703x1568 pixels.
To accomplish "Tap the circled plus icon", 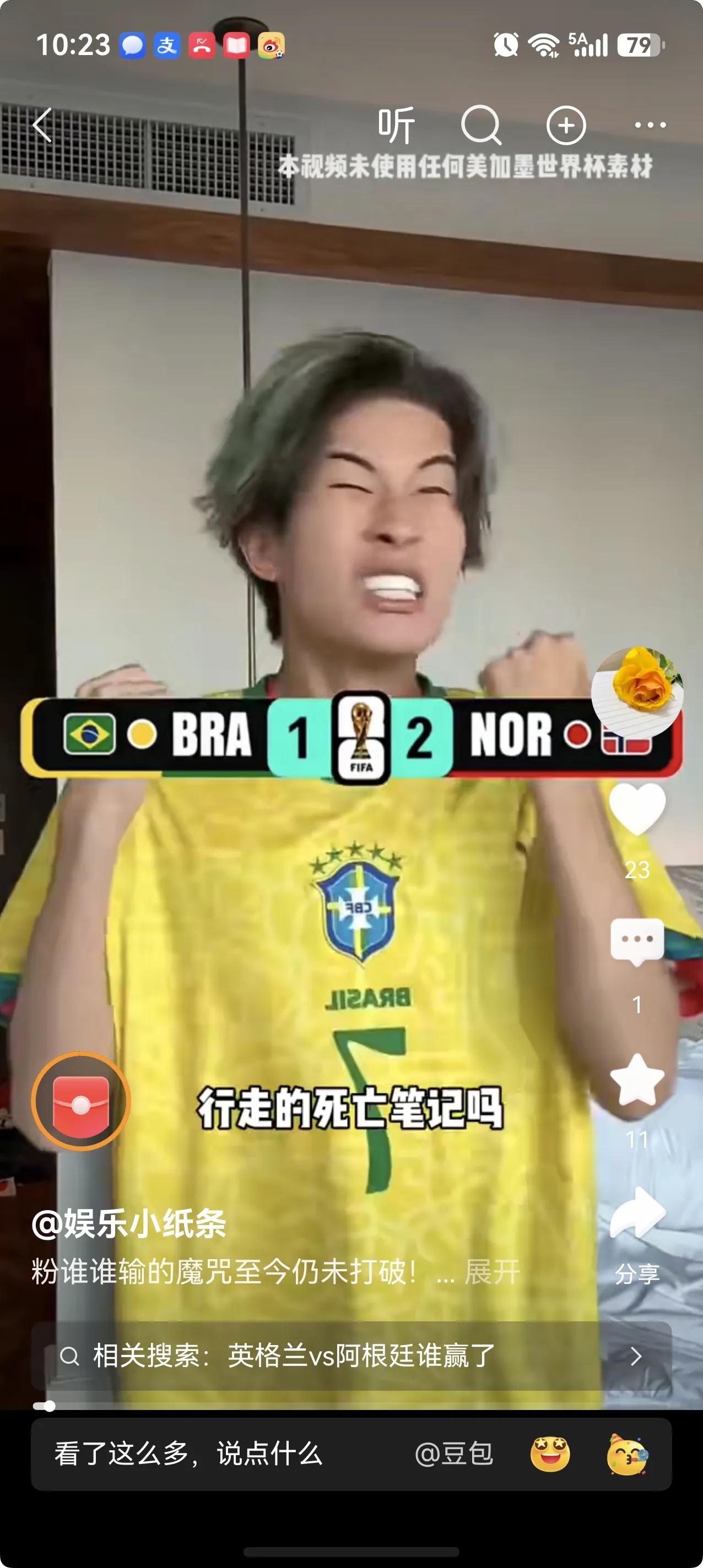I will point(566,126).
